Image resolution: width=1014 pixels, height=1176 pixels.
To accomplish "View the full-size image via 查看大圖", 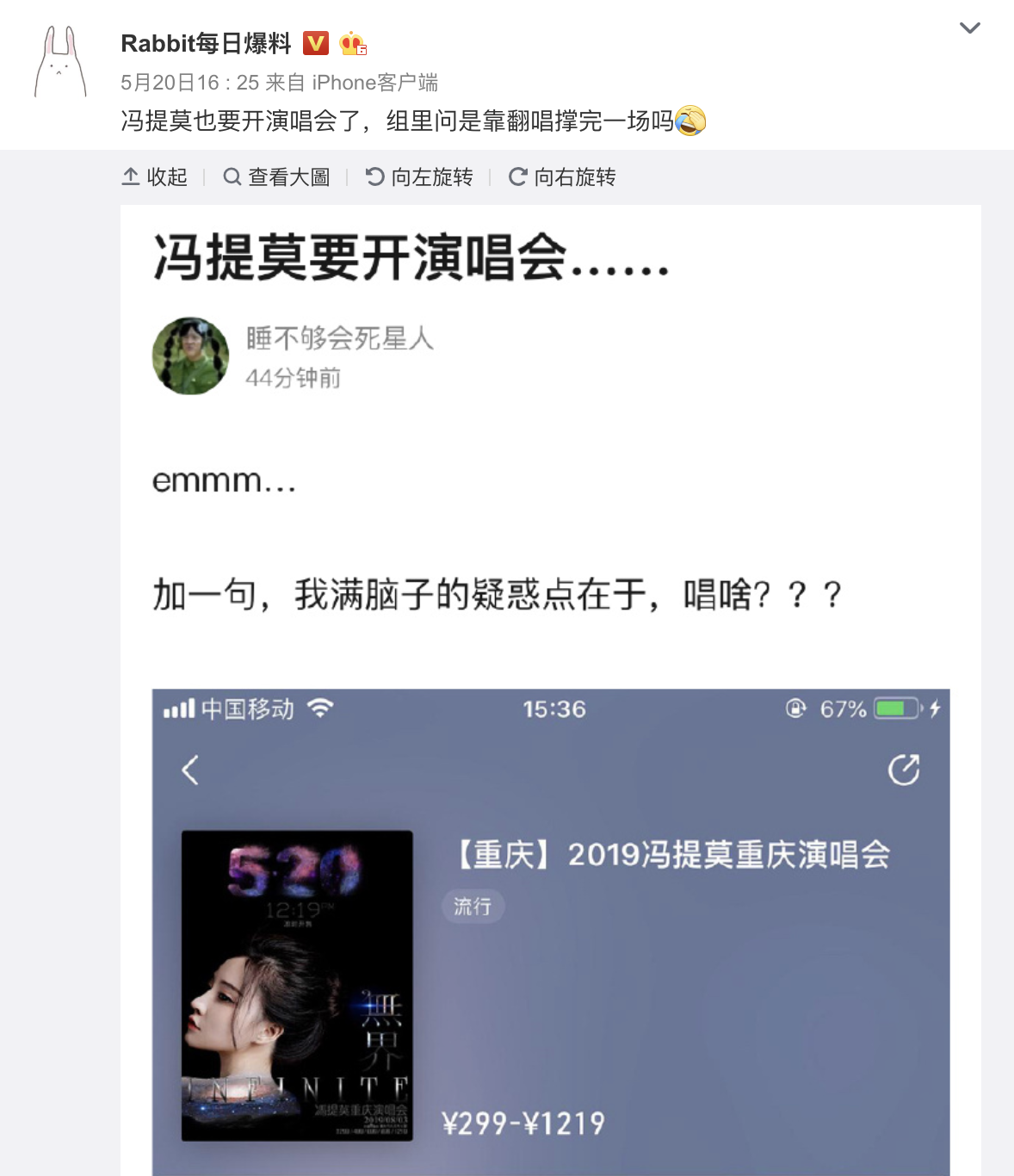I will (x=276, y=177).
